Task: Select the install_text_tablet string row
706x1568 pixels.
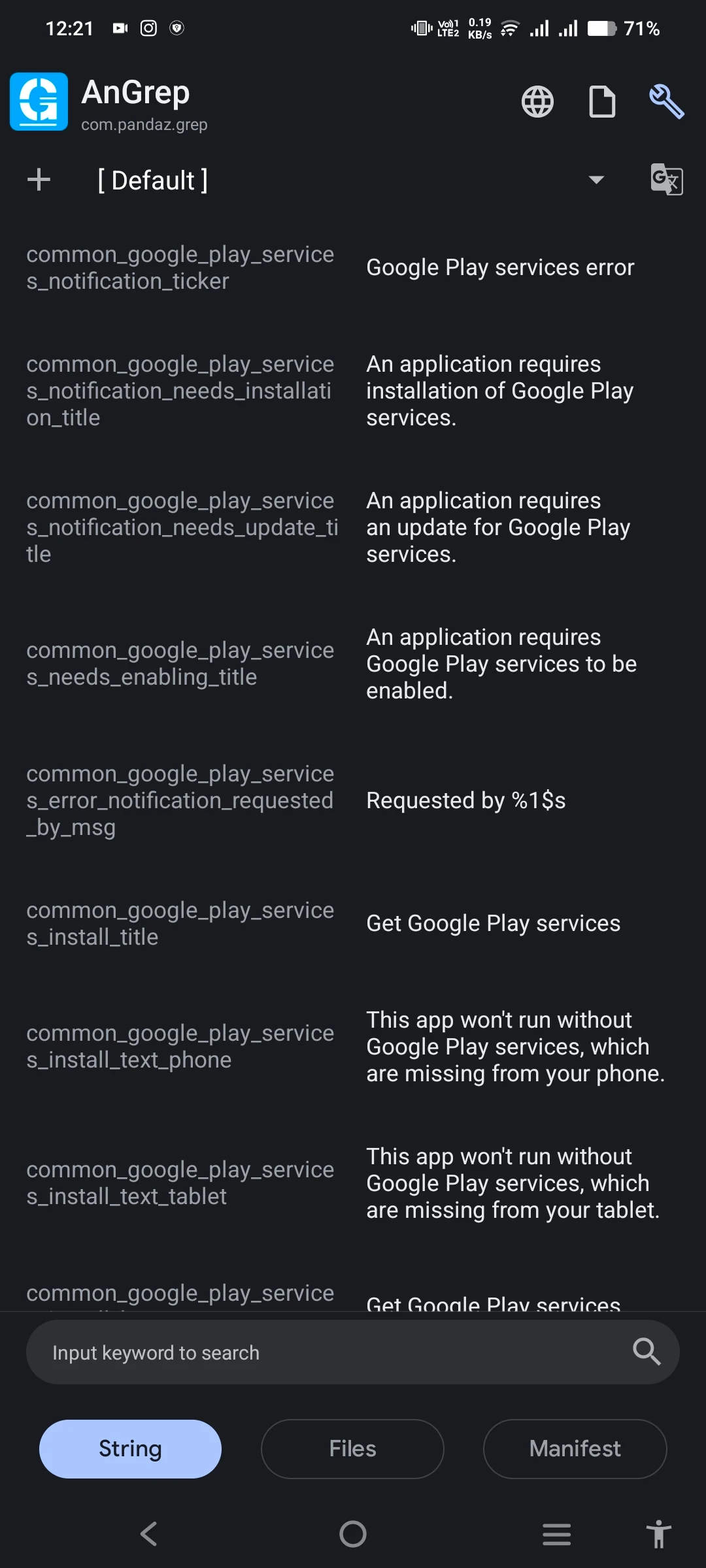Action: coord(353,1183)
